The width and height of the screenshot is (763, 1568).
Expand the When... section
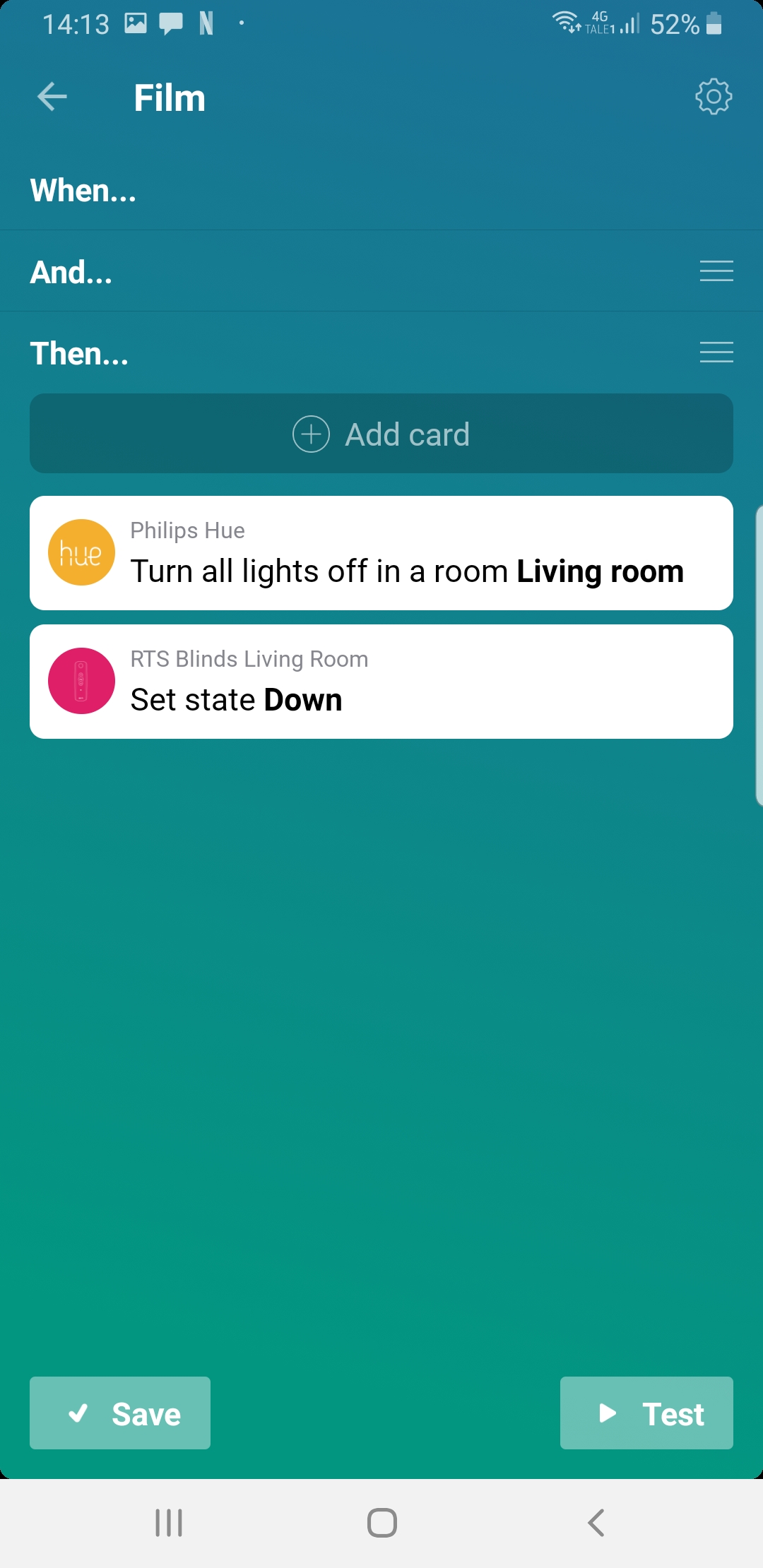pyautogui.click(x=83, y=191)
